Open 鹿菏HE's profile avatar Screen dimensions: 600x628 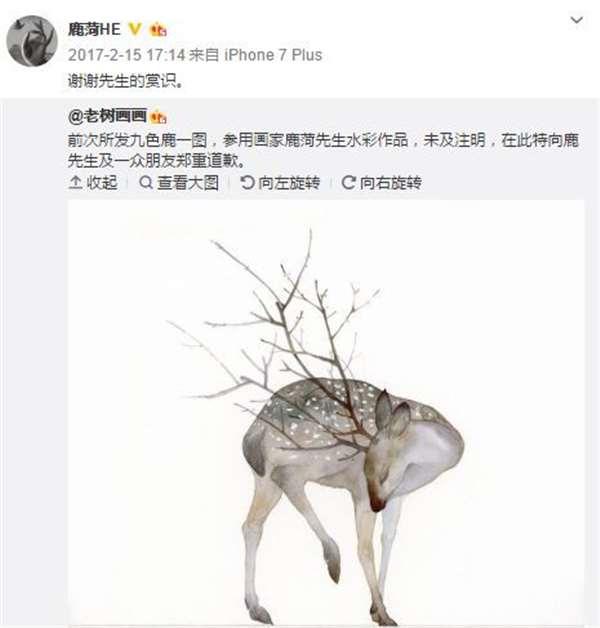pyautogui.click(x=31, y=42)
